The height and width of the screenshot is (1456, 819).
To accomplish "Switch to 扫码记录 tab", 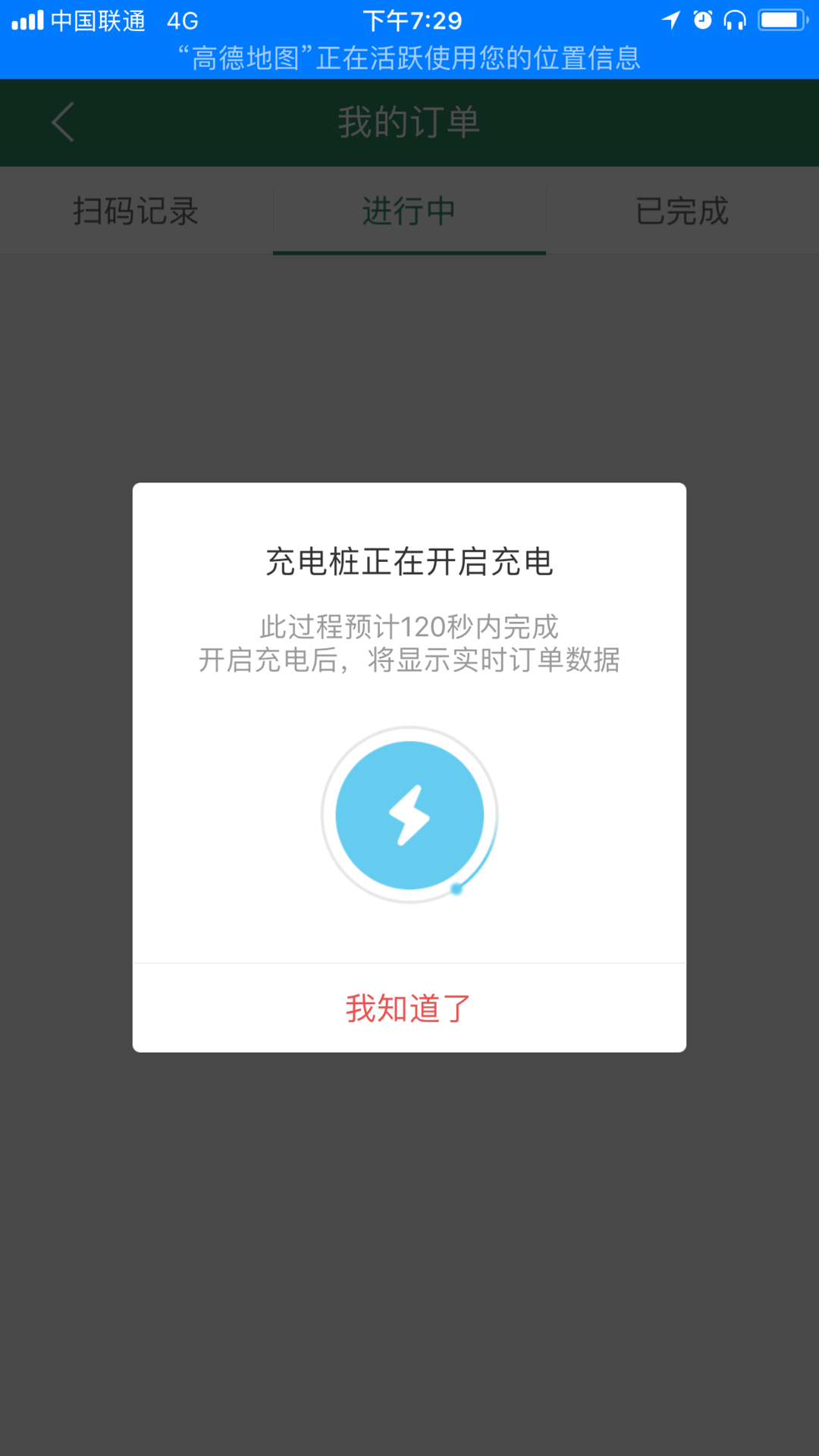I will tap(136, 211).
